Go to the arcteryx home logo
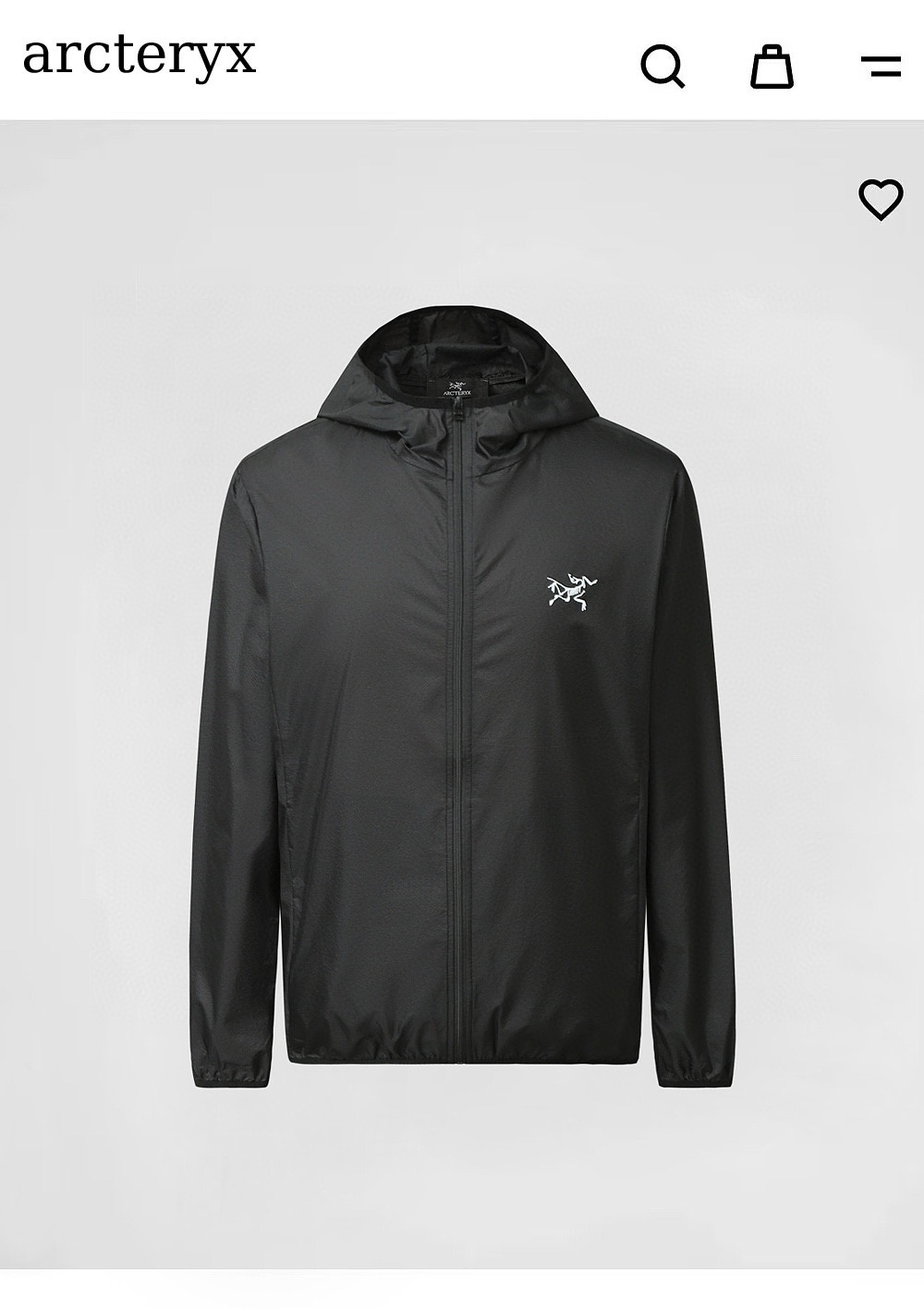This screenshot has width=924, height=1309. pyautogui.click(x=140, y=57)
